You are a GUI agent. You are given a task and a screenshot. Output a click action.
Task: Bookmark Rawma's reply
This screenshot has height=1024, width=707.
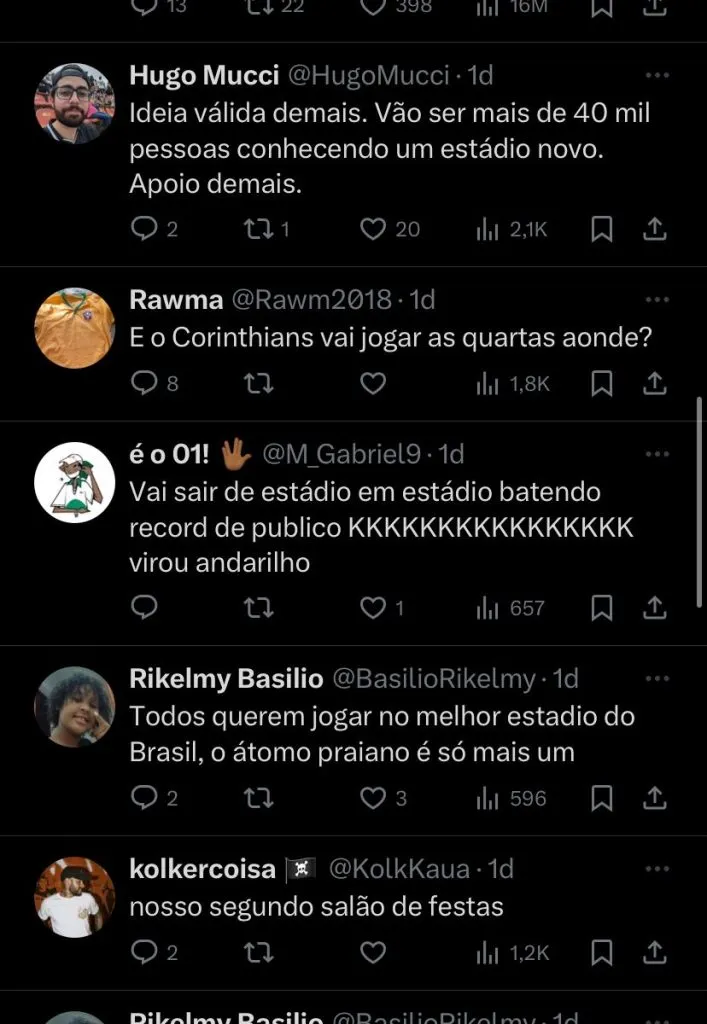tap(601, 383)
